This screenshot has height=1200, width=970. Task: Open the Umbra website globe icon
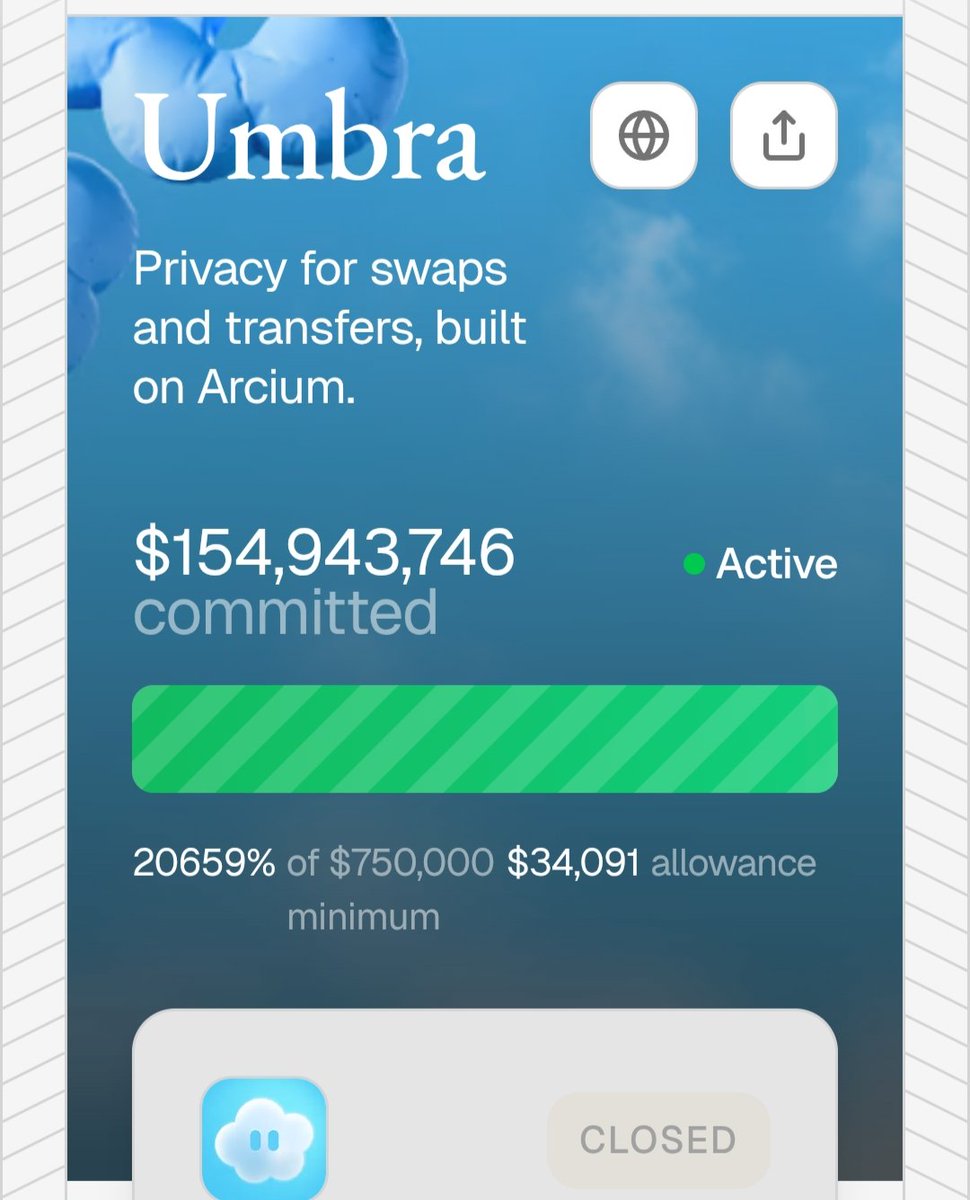(x=643, y=135)
